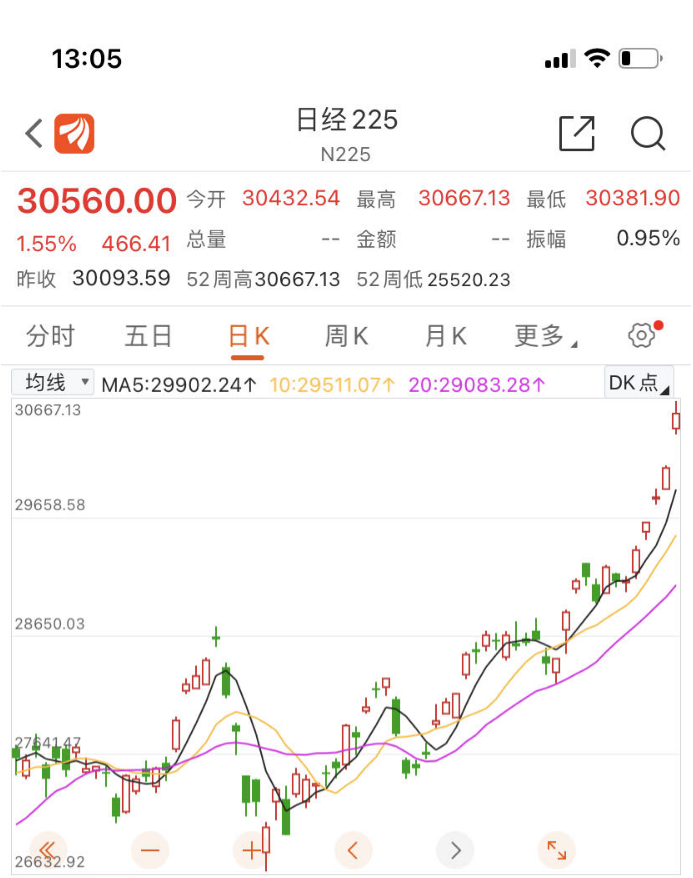This screenshot has width=693, height=878.
Task: Expand the chart to full screen
Action: [x=557, y=851]
